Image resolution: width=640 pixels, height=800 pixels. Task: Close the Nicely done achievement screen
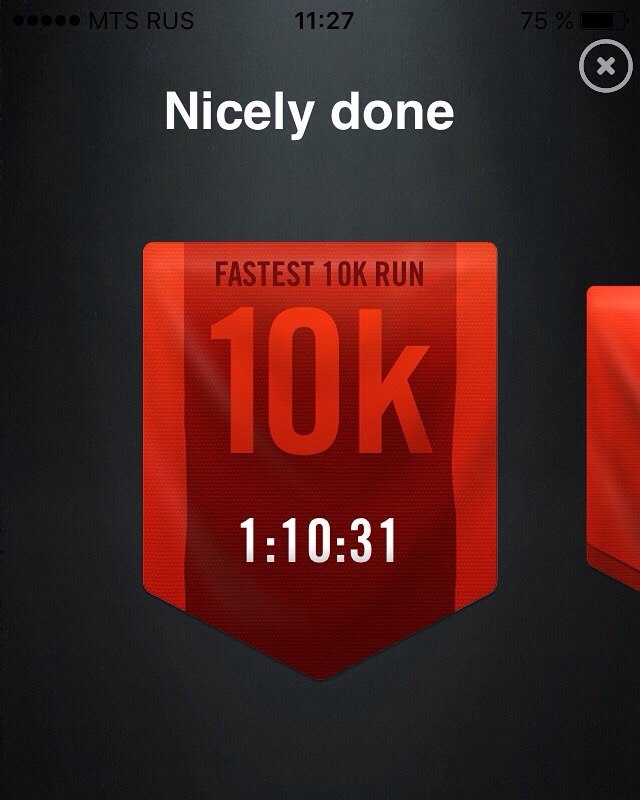tap(604, 67)
